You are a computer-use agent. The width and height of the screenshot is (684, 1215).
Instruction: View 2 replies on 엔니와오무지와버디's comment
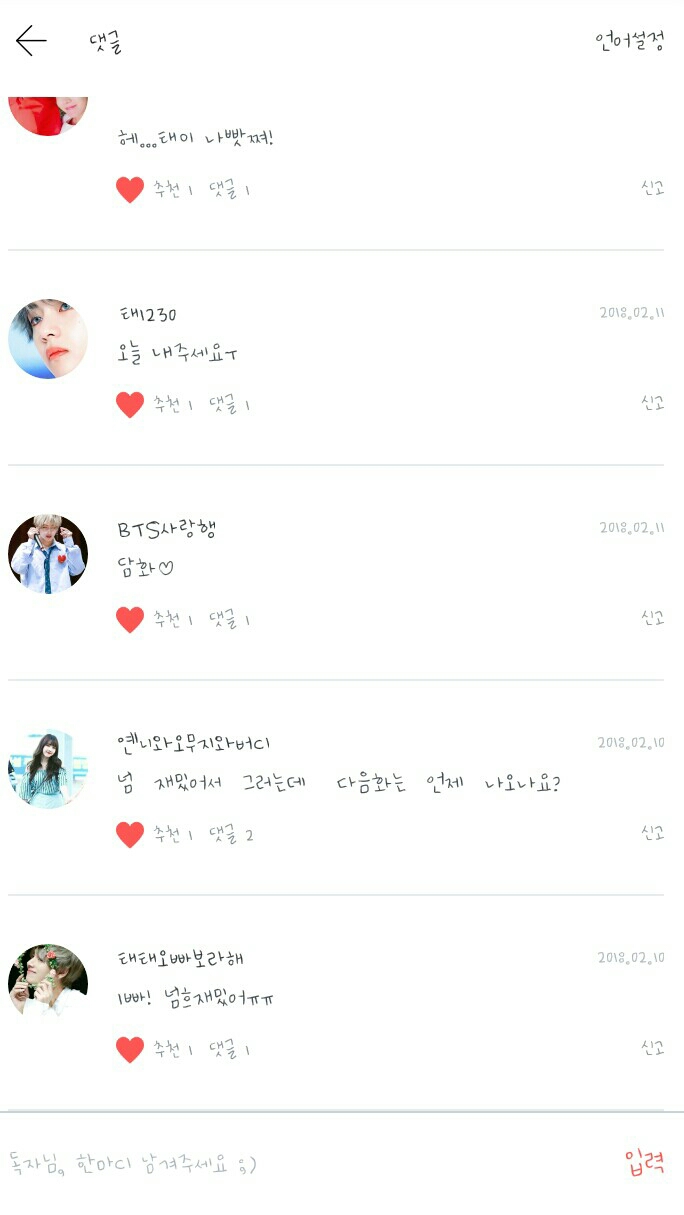[x=231, y=835]
